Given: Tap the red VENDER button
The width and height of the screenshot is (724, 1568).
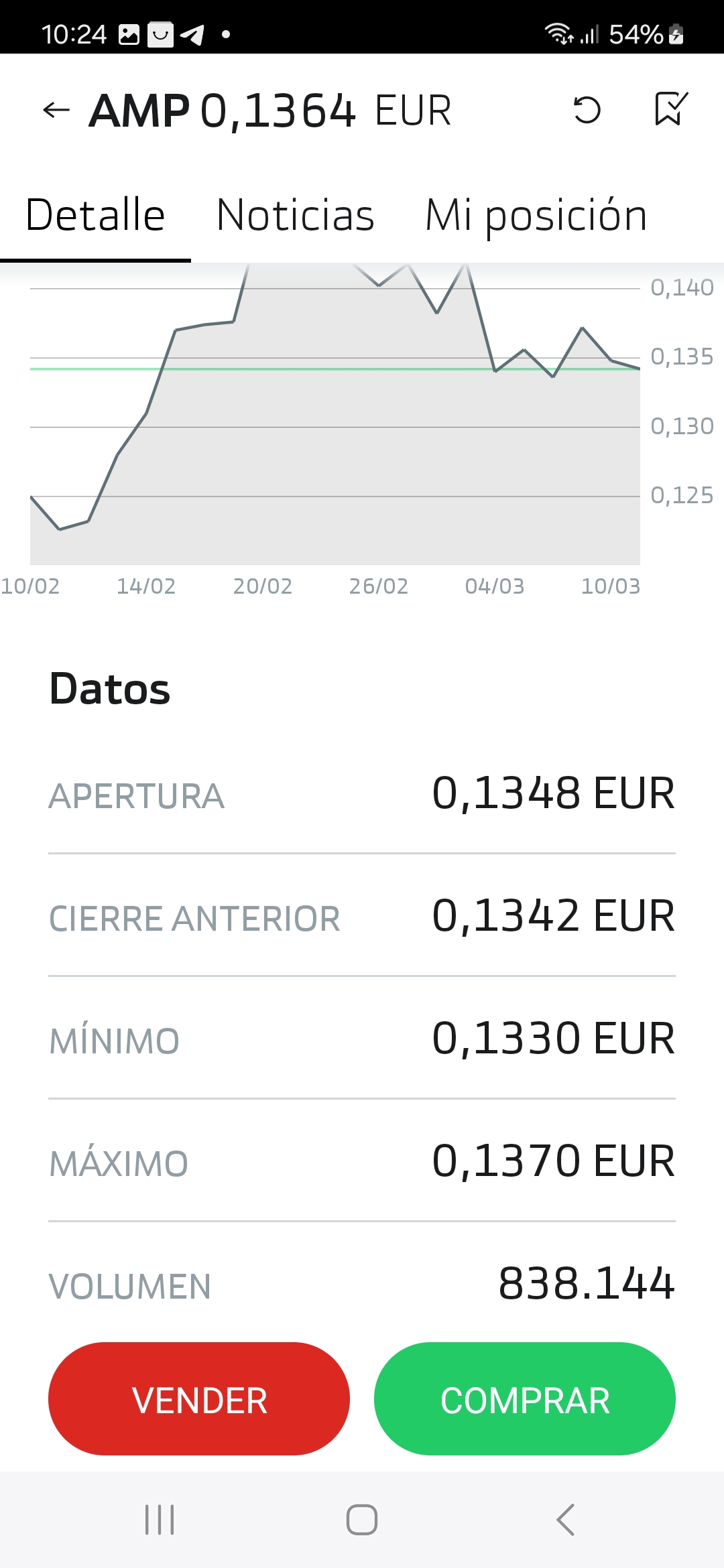Looking at the screenshot, I should pyautogui.click(x=199, y=1398).
